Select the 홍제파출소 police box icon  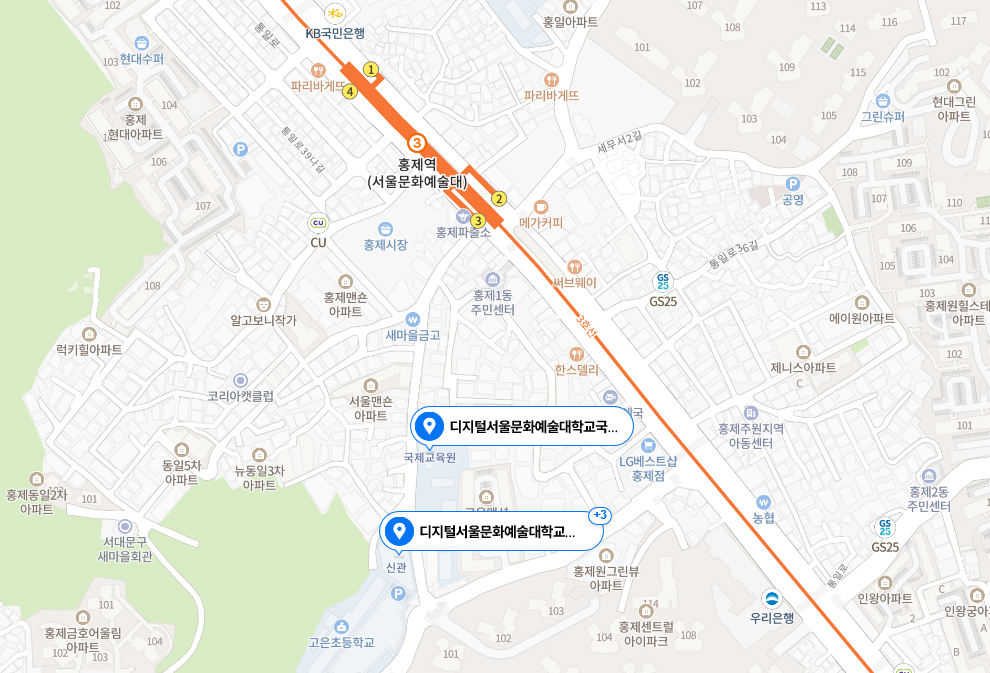462,215
